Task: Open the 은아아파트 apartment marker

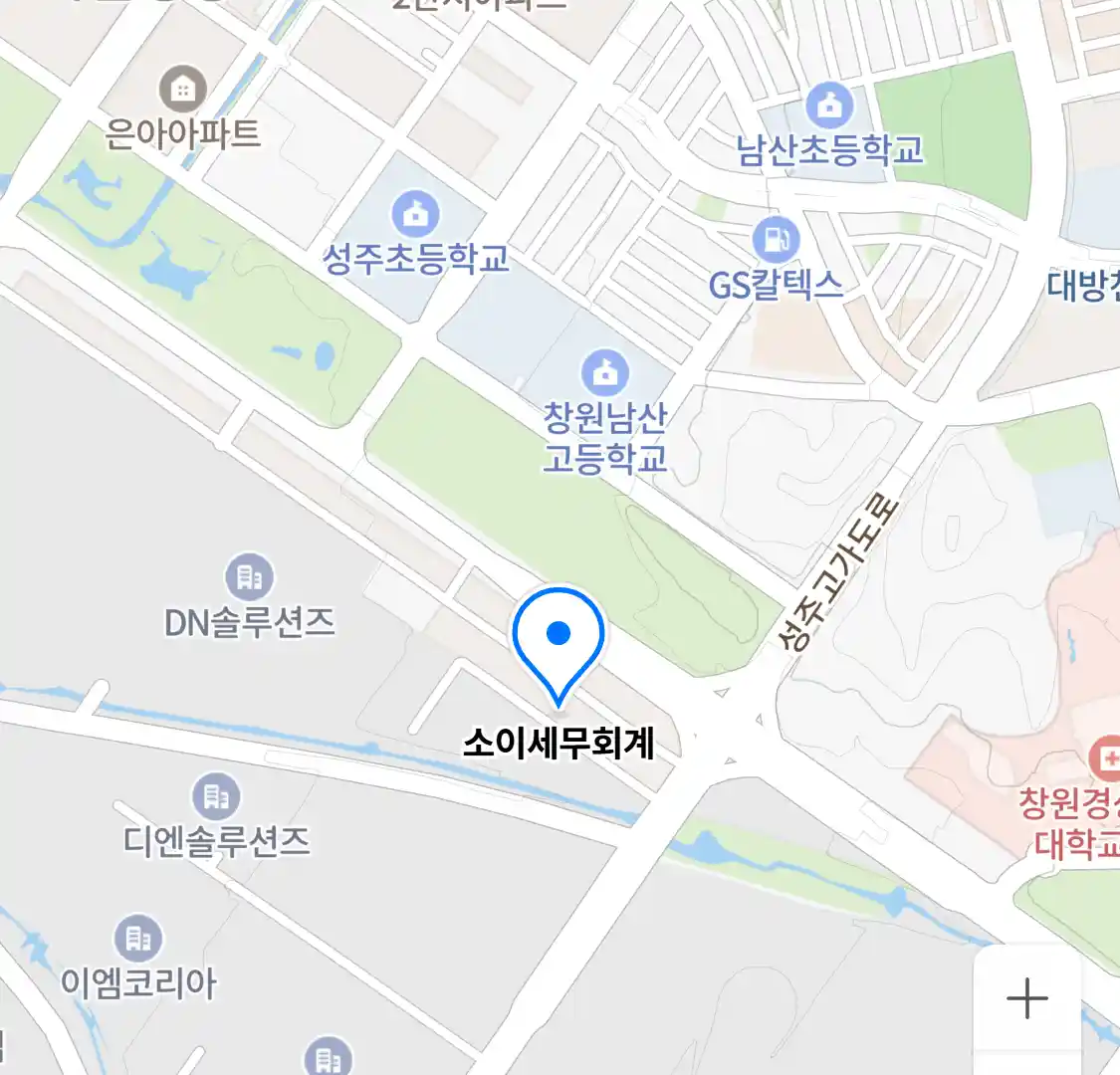Action: pyautogui.click(x=183, y=91)
